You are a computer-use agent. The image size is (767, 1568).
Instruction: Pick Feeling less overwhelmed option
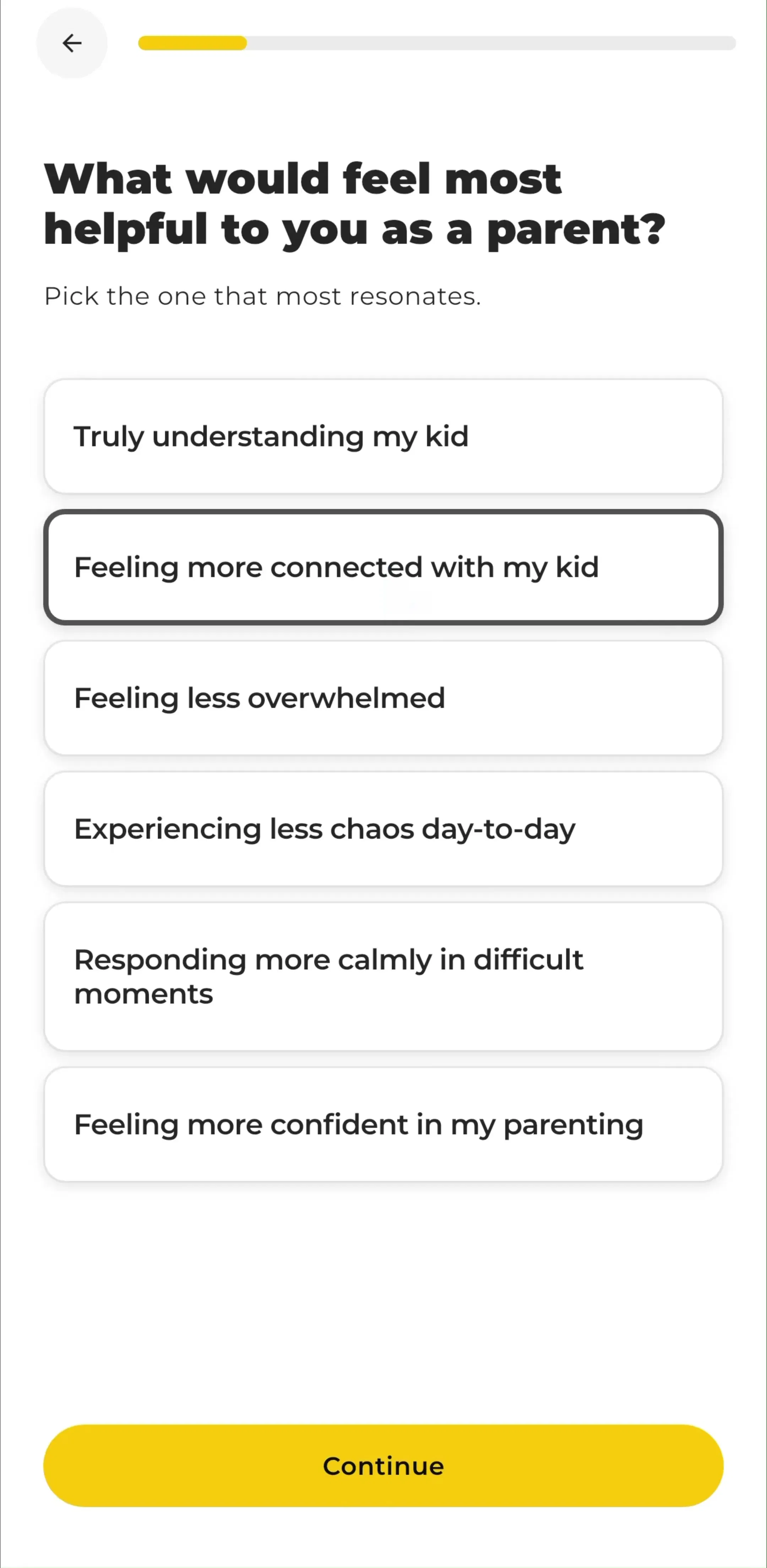[383, 698]
